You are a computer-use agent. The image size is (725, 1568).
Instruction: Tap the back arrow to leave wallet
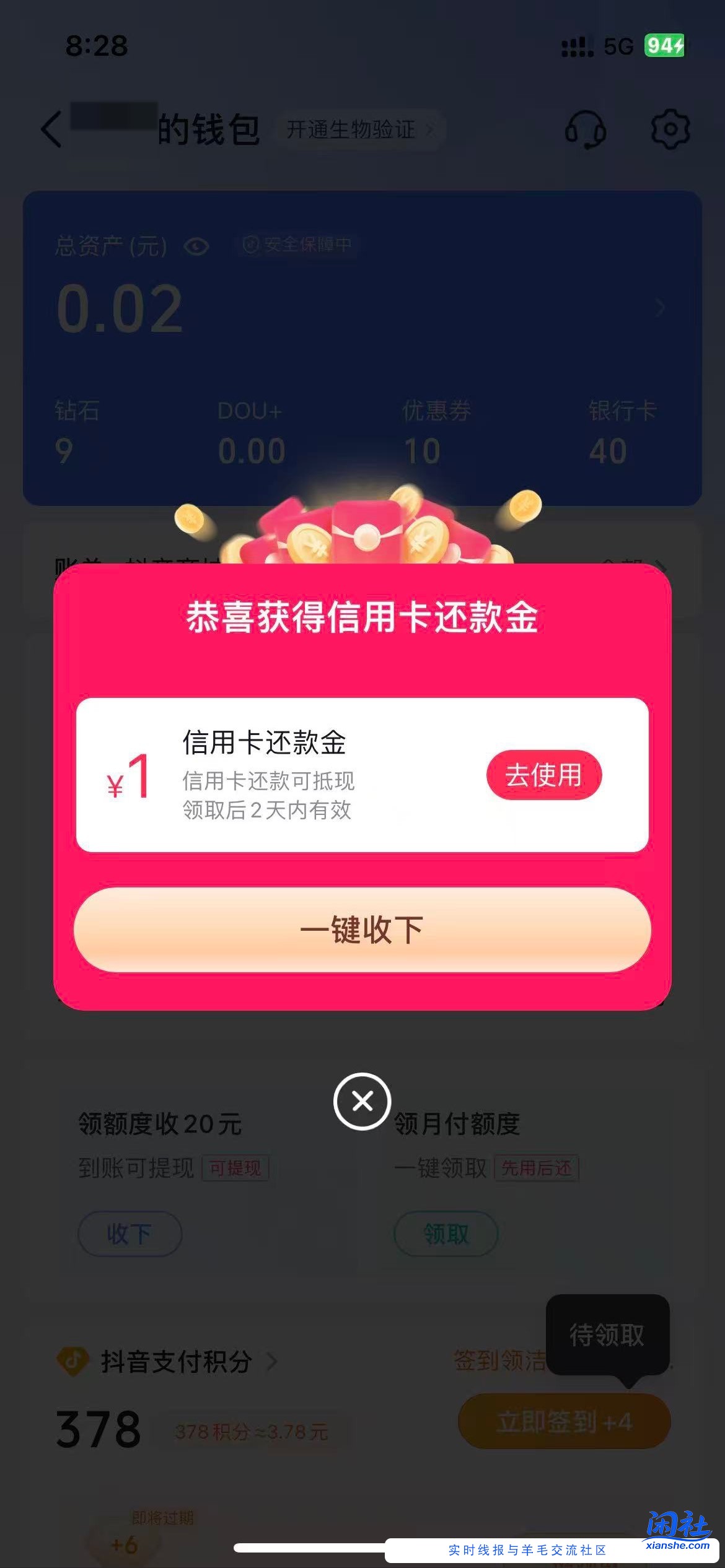[49, 129]
